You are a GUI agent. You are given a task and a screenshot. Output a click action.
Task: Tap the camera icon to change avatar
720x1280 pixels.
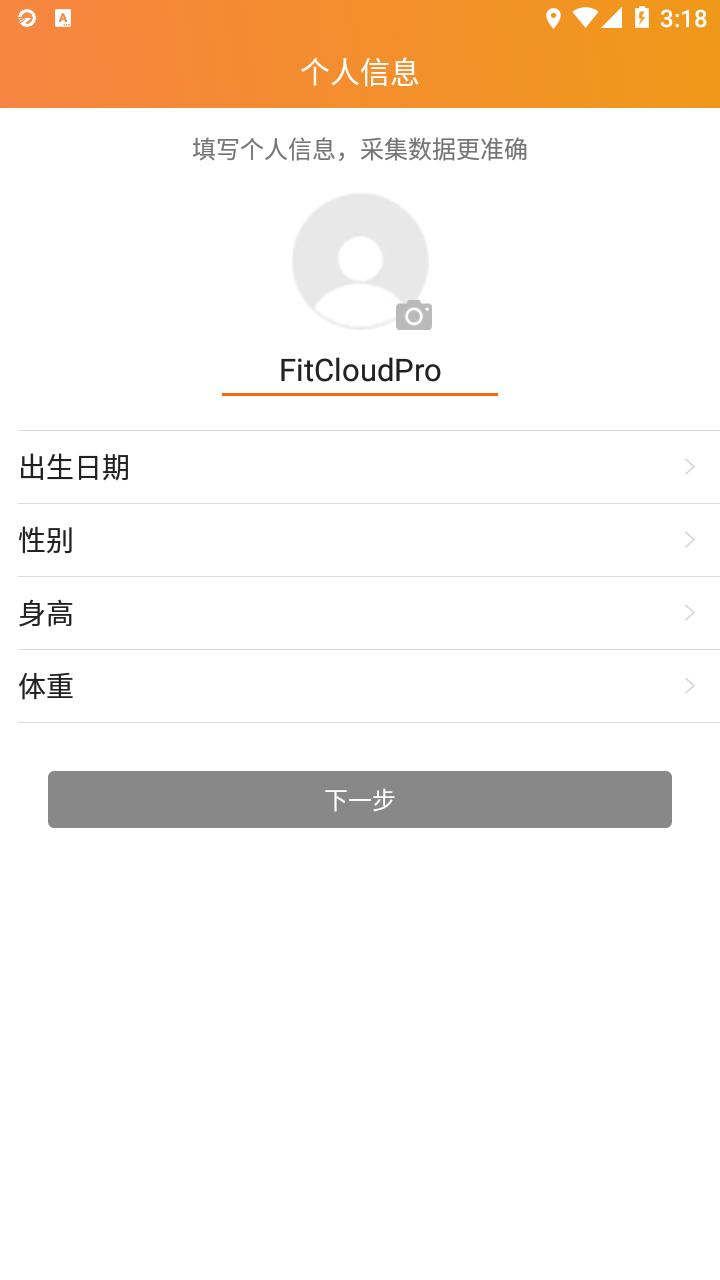[413, 315]
